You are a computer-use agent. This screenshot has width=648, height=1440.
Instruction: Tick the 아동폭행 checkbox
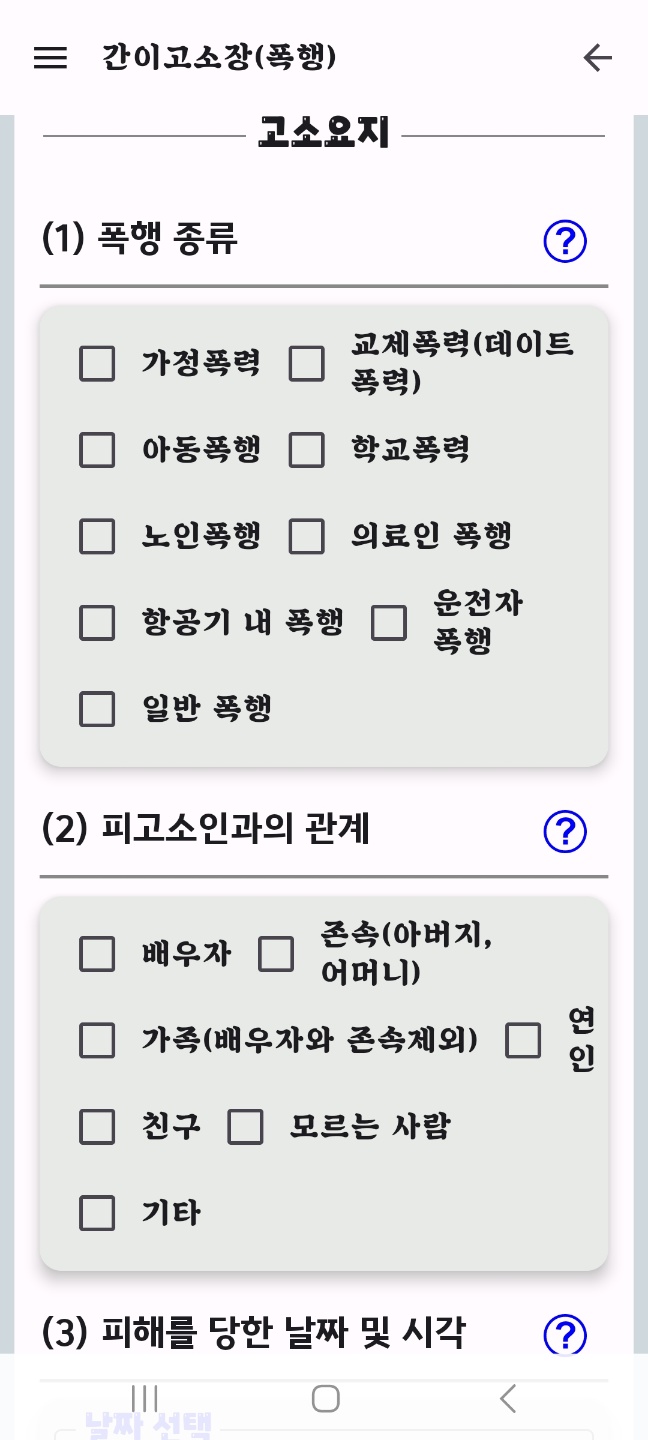97,450
